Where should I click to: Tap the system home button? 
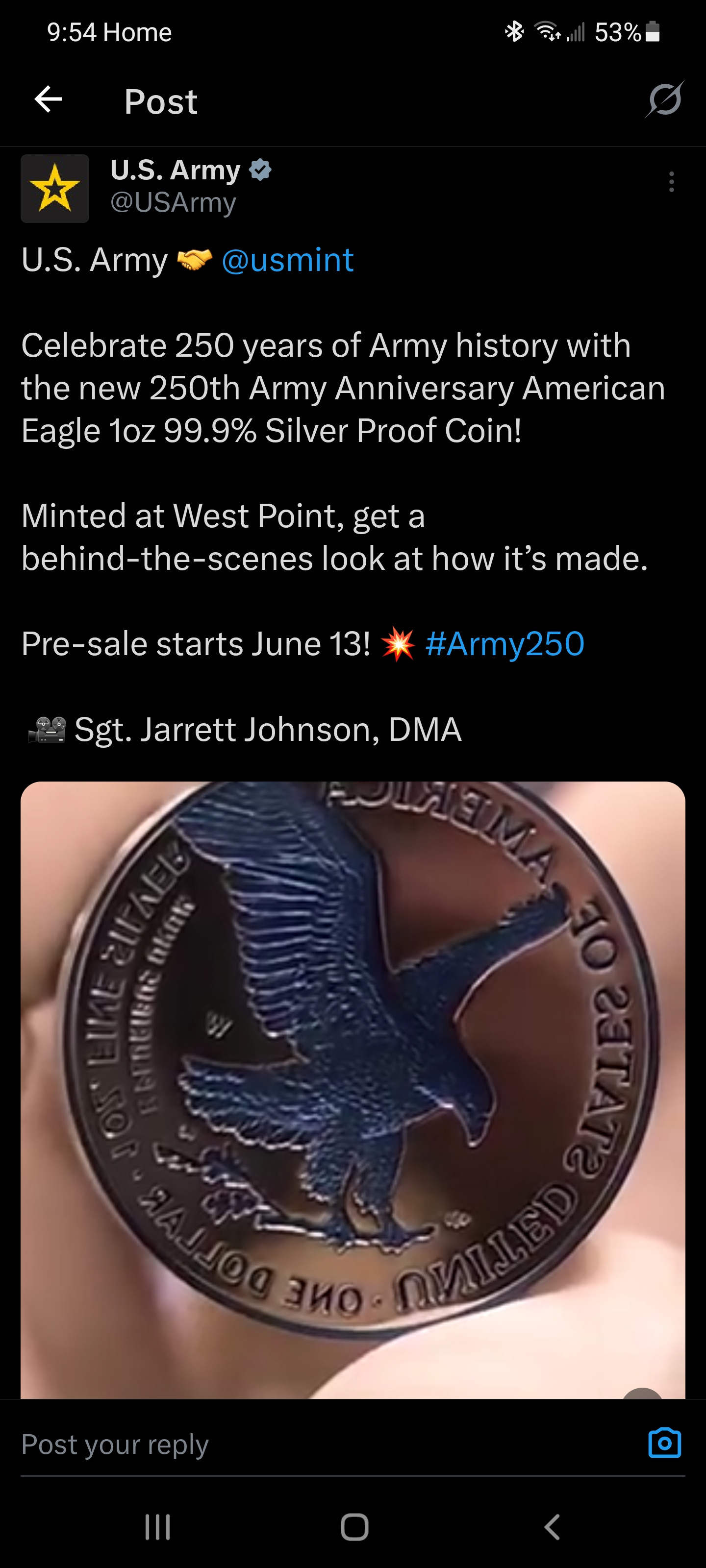[354, 1527]
